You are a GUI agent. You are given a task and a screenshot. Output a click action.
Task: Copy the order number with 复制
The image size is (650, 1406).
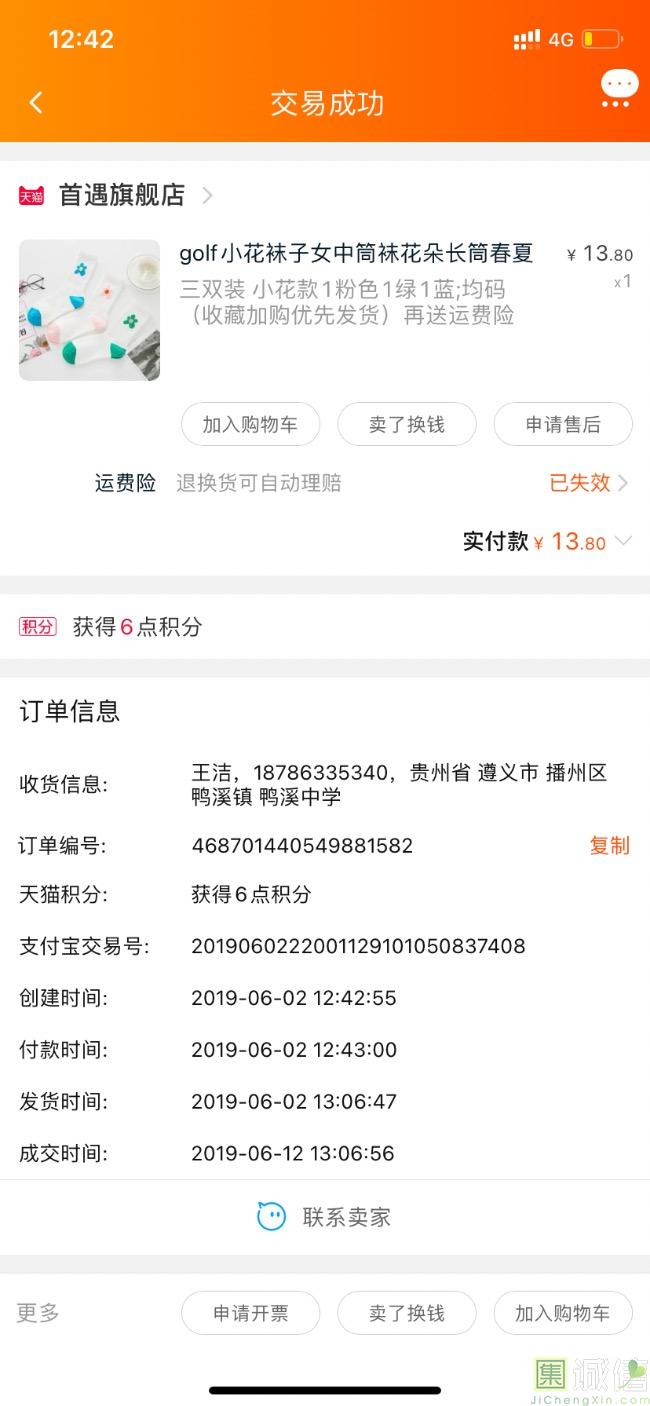(x=609, y=846)
